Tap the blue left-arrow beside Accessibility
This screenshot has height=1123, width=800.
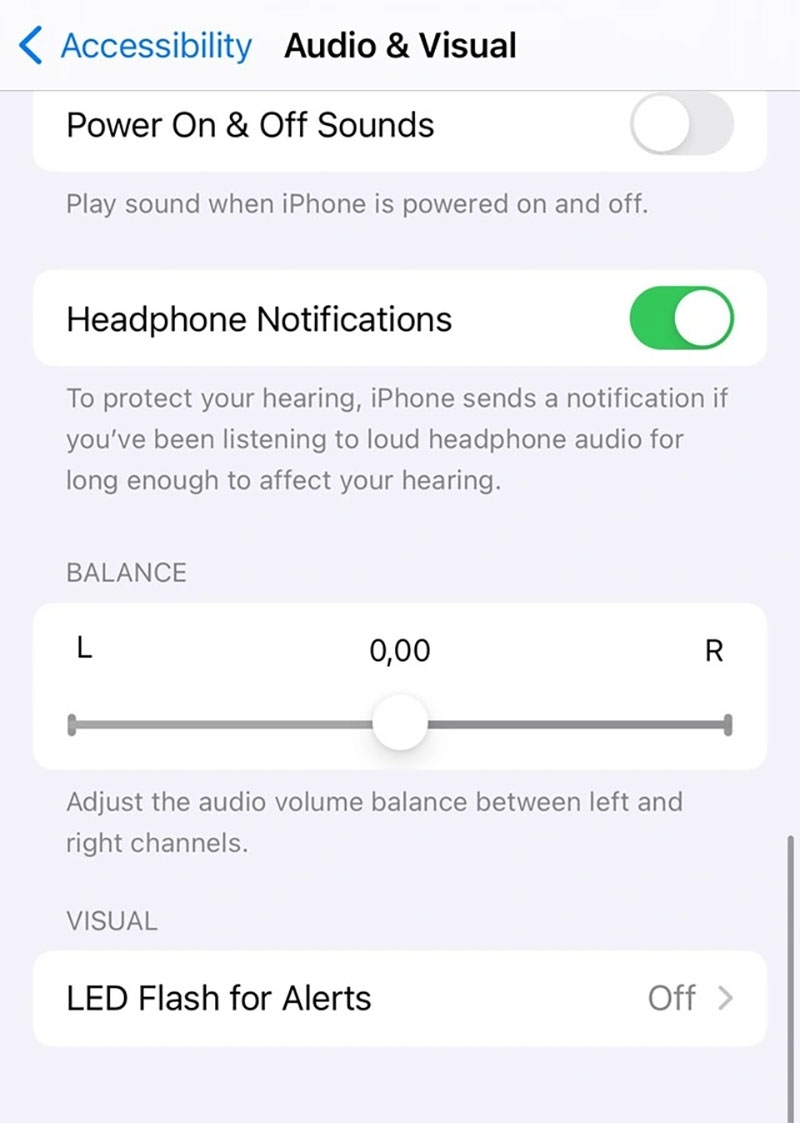(x=28, y=46)
